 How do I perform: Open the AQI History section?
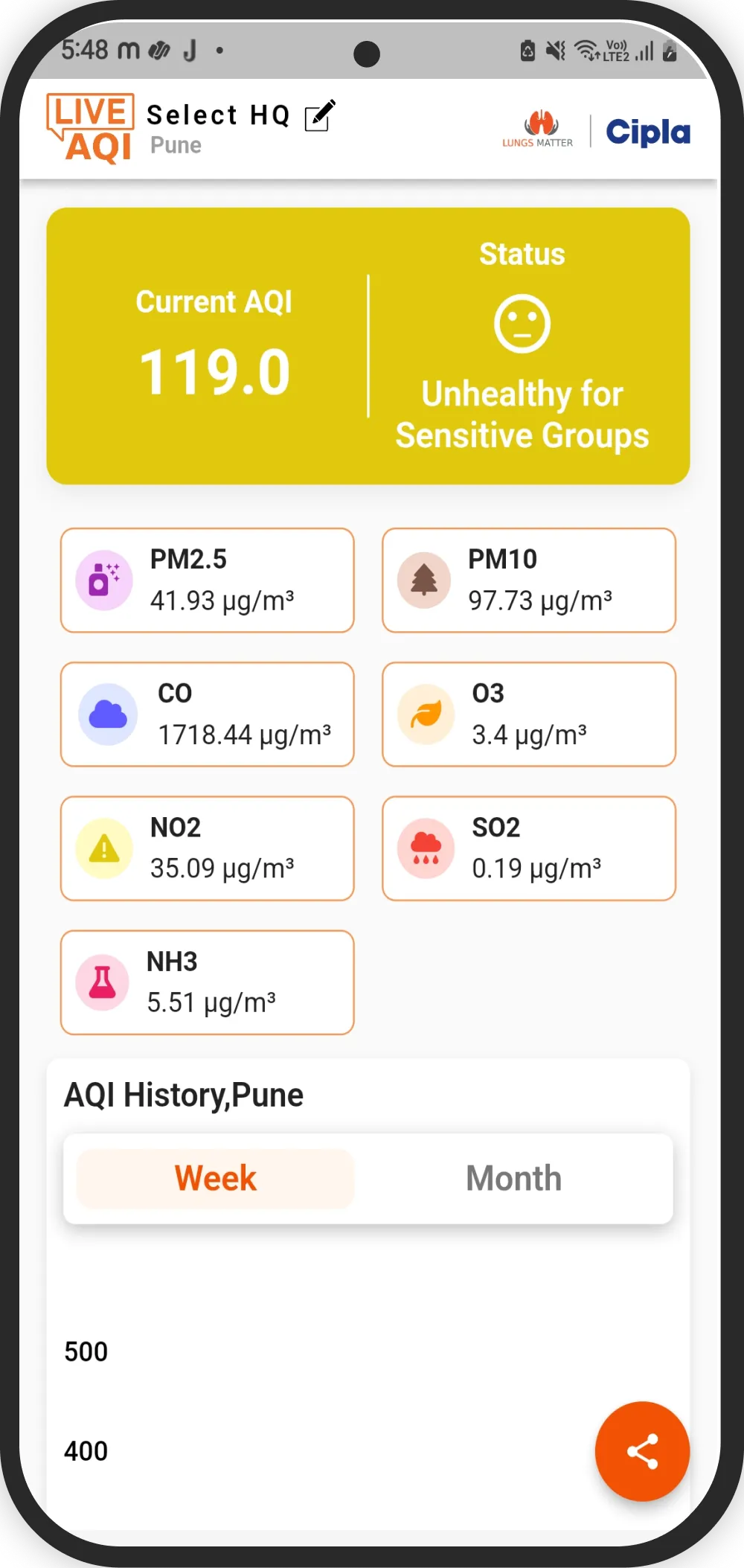pos(183,1094)
